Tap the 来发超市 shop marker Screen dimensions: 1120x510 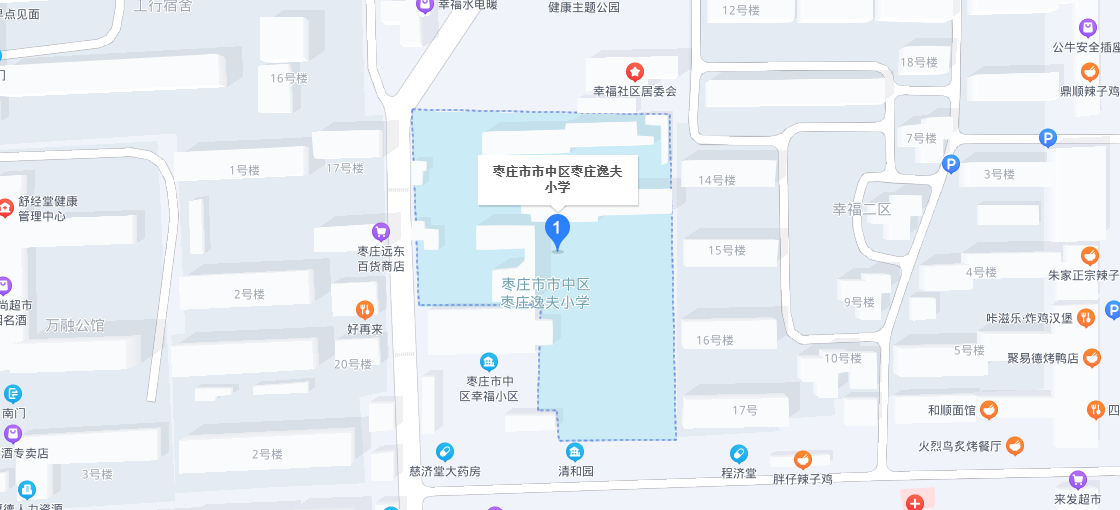tap(1077, 480)
